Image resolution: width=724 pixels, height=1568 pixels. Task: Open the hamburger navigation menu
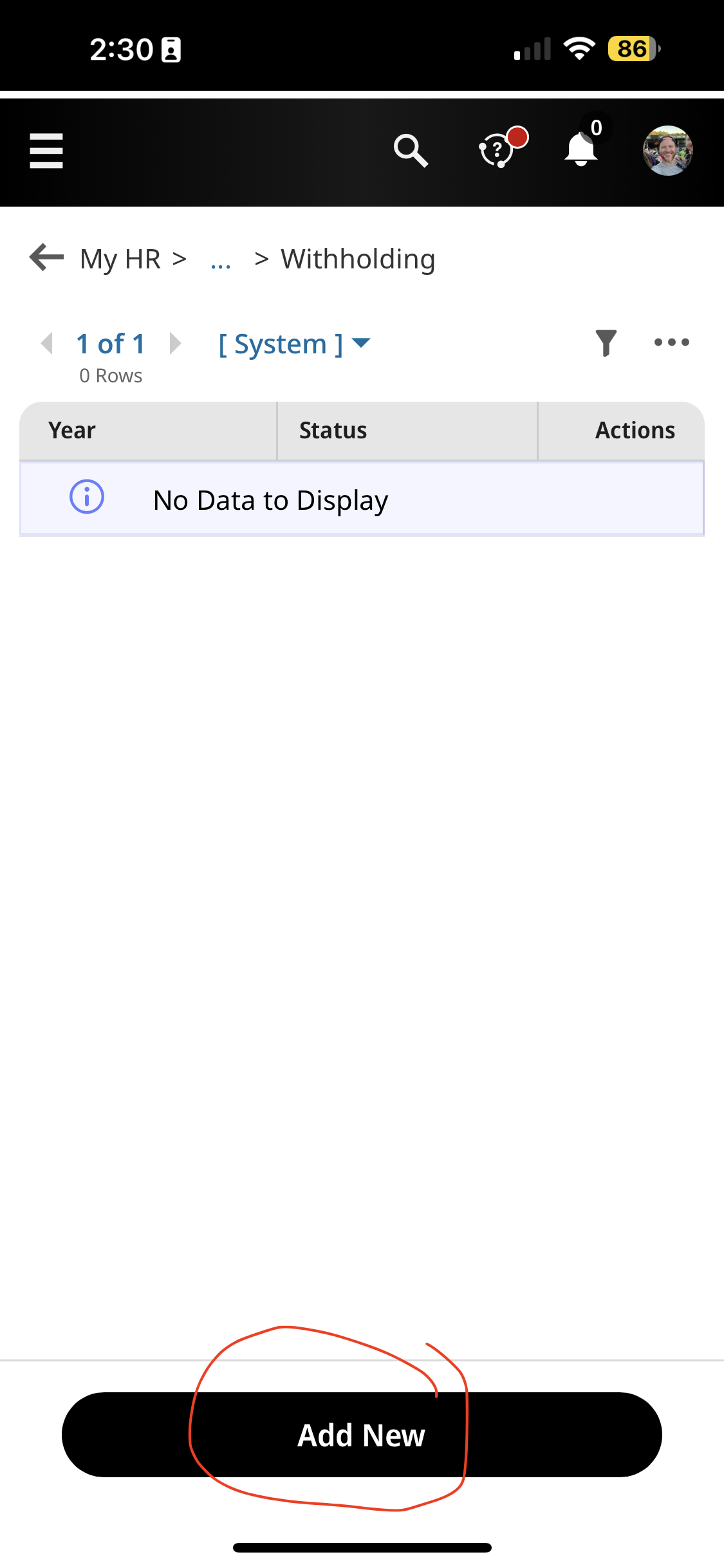[46, 151]
